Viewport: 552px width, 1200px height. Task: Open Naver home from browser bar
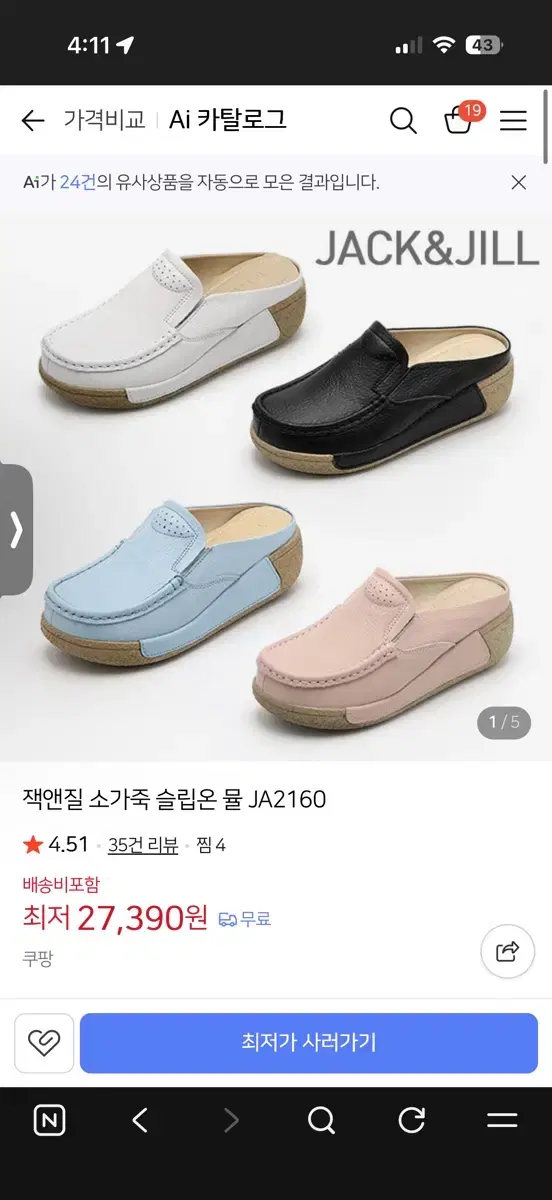[x=49, y=1120]
